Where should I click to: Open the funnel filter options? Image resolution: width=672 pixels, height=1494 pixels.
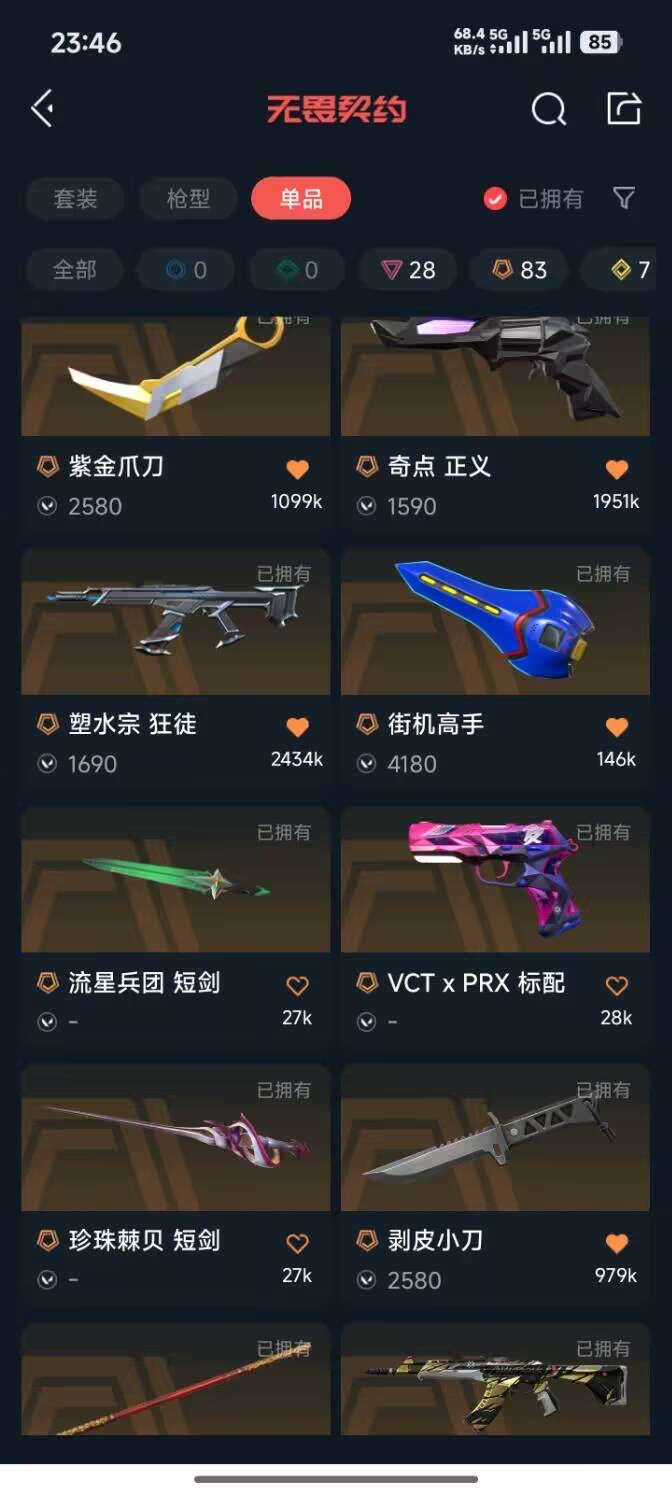click(x=624, y=198)
